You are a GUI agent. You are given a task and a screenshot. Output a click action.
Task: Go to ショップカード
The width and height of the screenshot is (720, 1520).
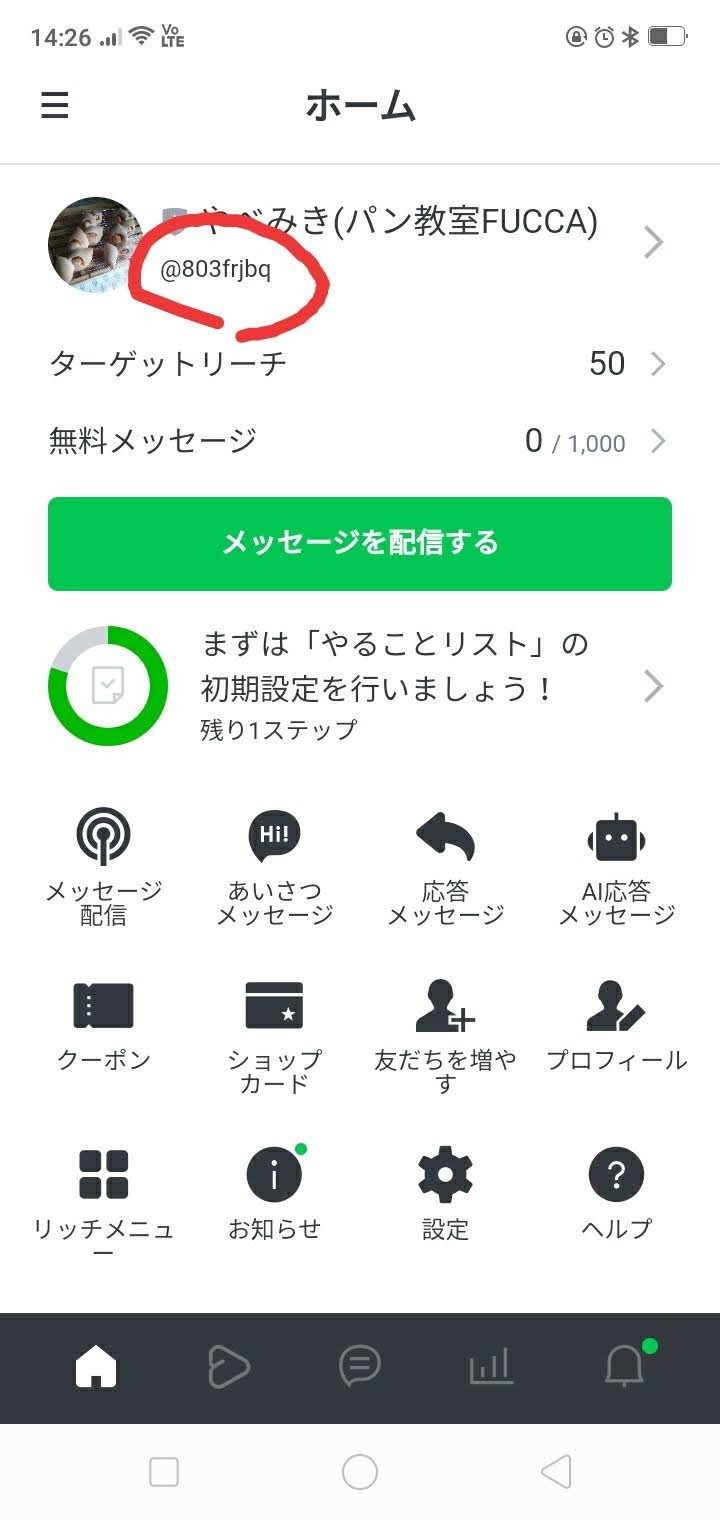coord(275,1037)
